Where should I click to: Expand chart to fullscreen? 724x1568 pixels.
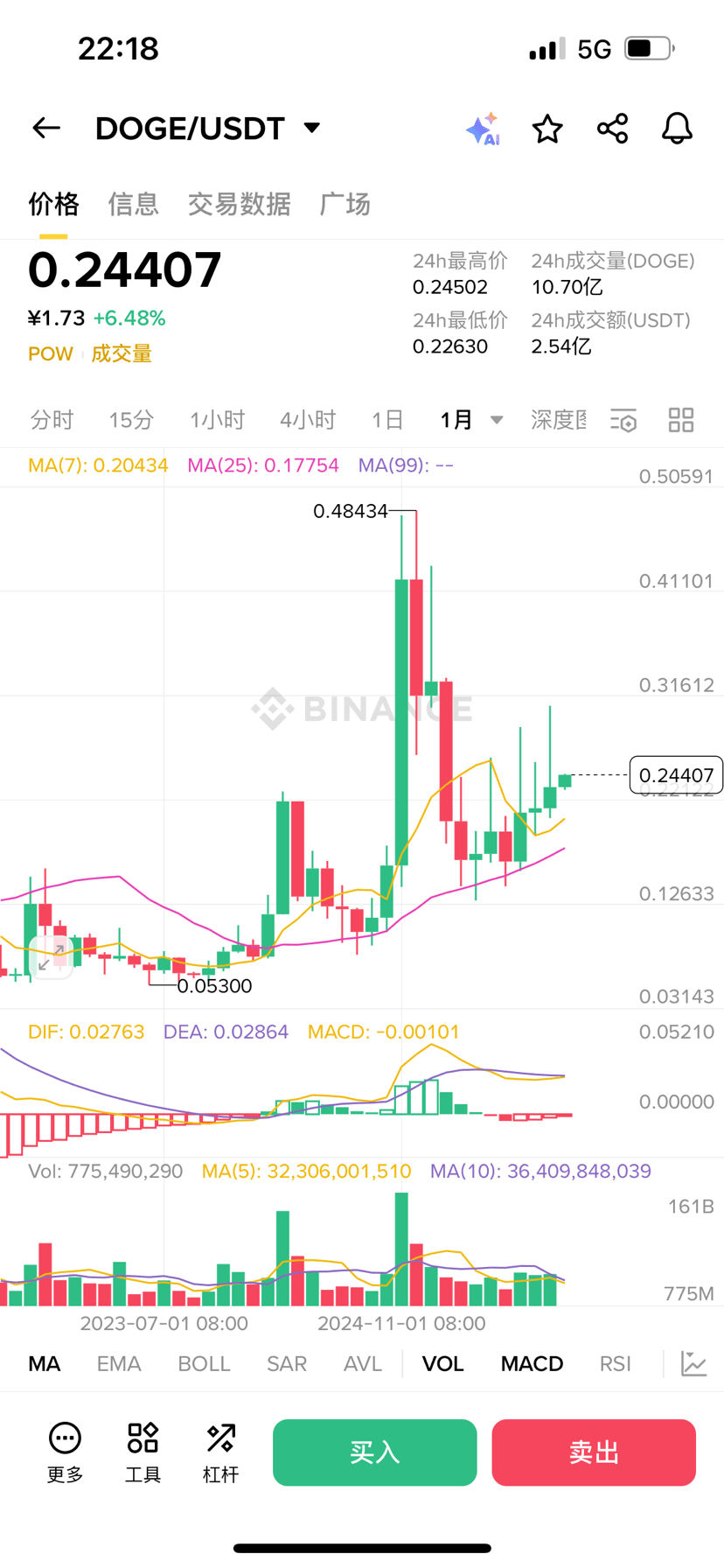click(51, 956)
